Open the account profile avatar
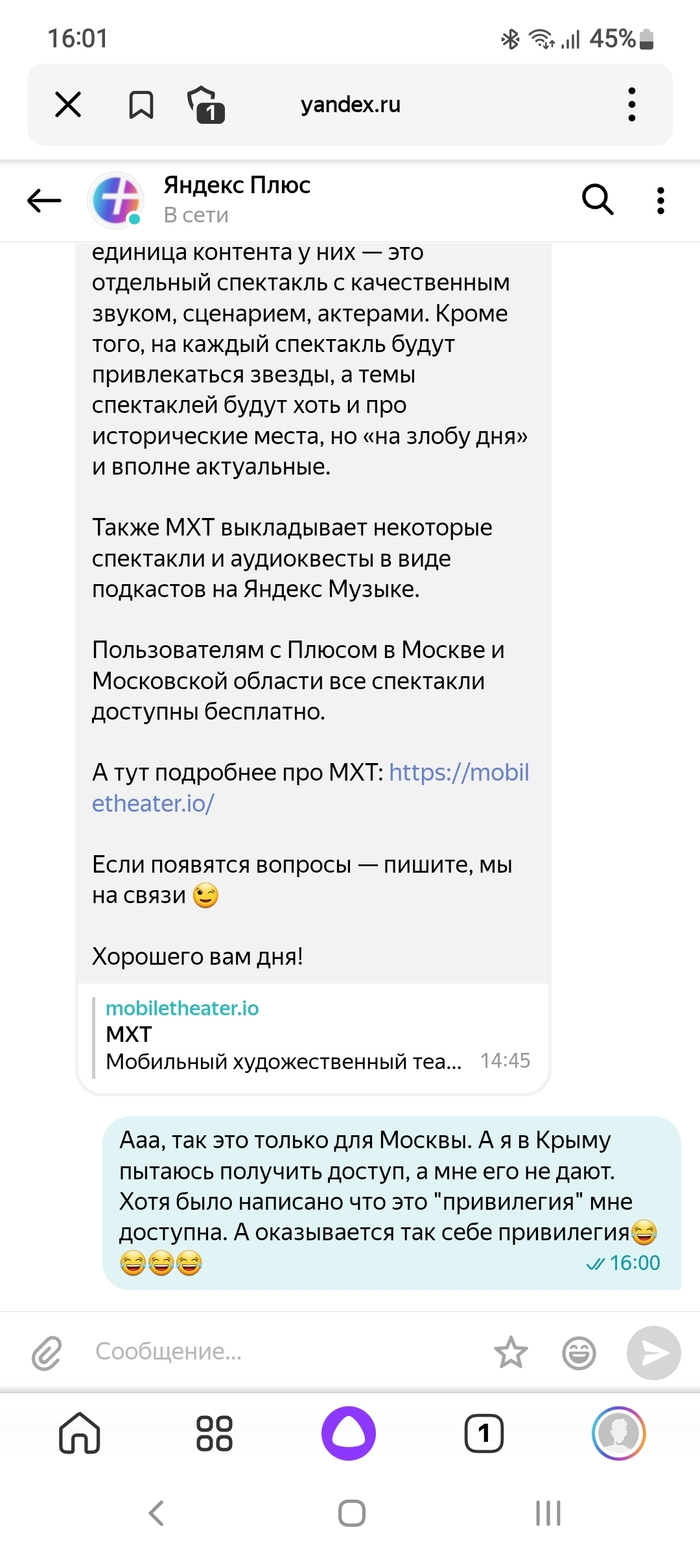This screenshot has height=1556, width=700. pyautogui.click(x=618, y=1434)
